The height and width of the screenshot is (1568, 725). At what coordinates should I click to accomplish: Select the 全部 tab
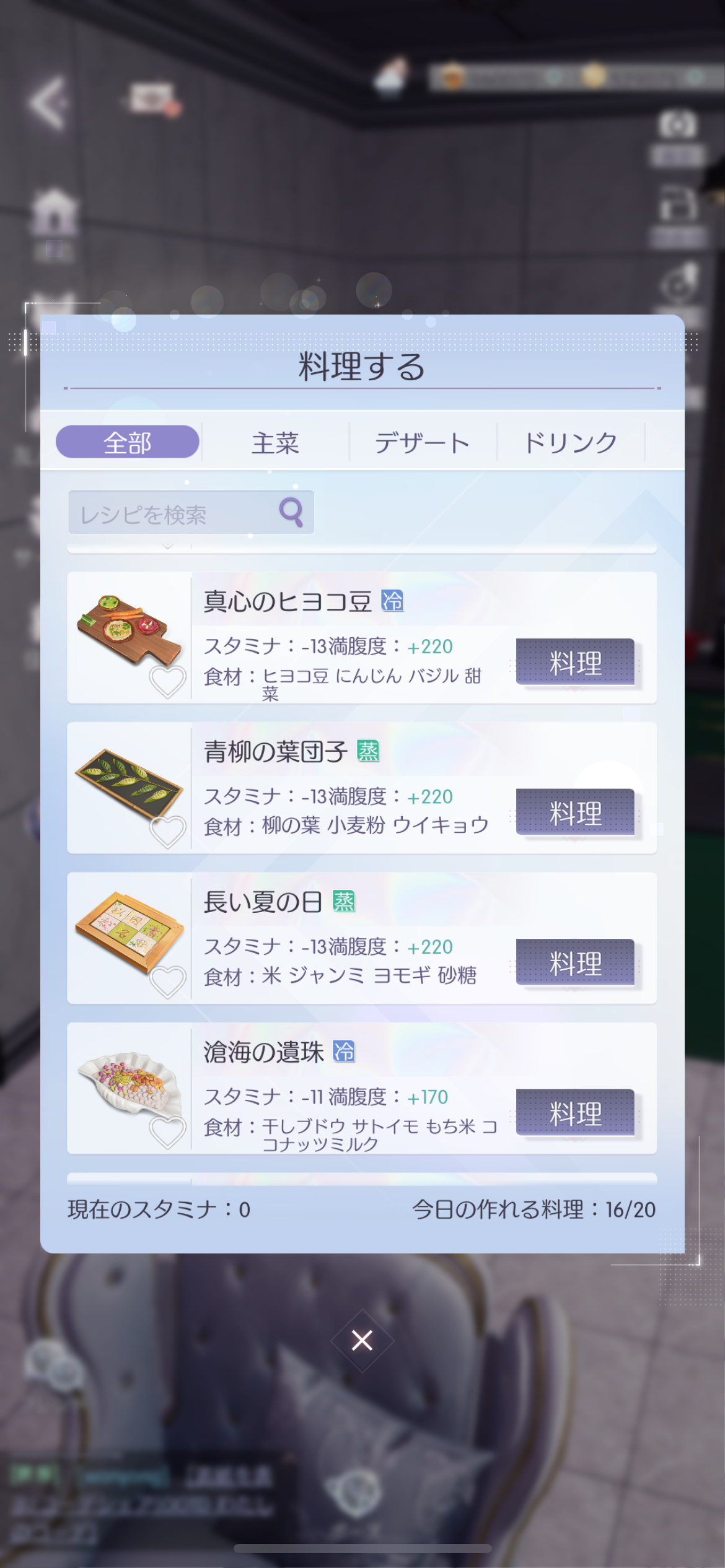128,442
